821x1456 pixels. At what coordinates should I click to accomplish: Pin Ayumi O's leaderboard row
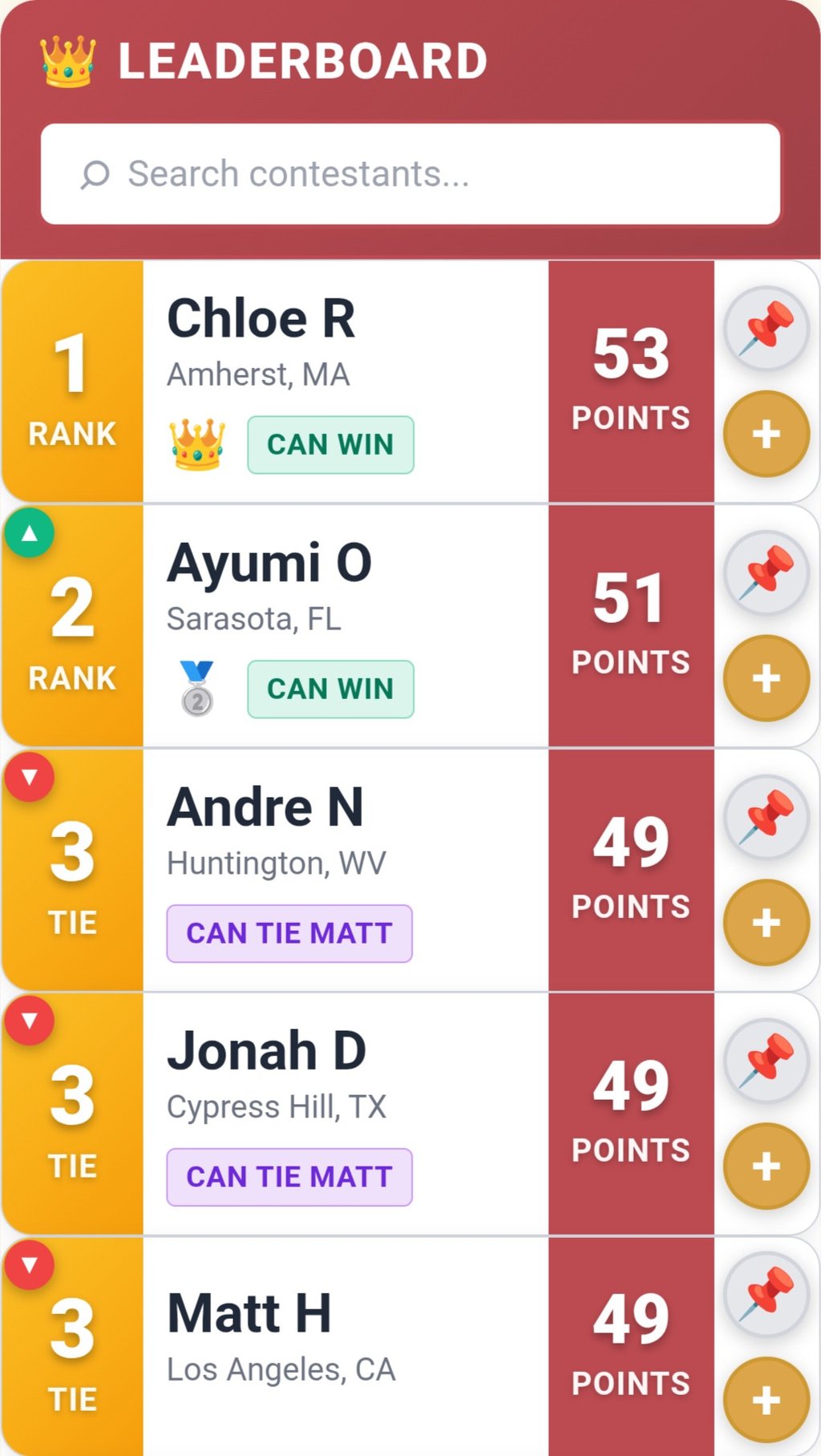[x=766, y=572]
